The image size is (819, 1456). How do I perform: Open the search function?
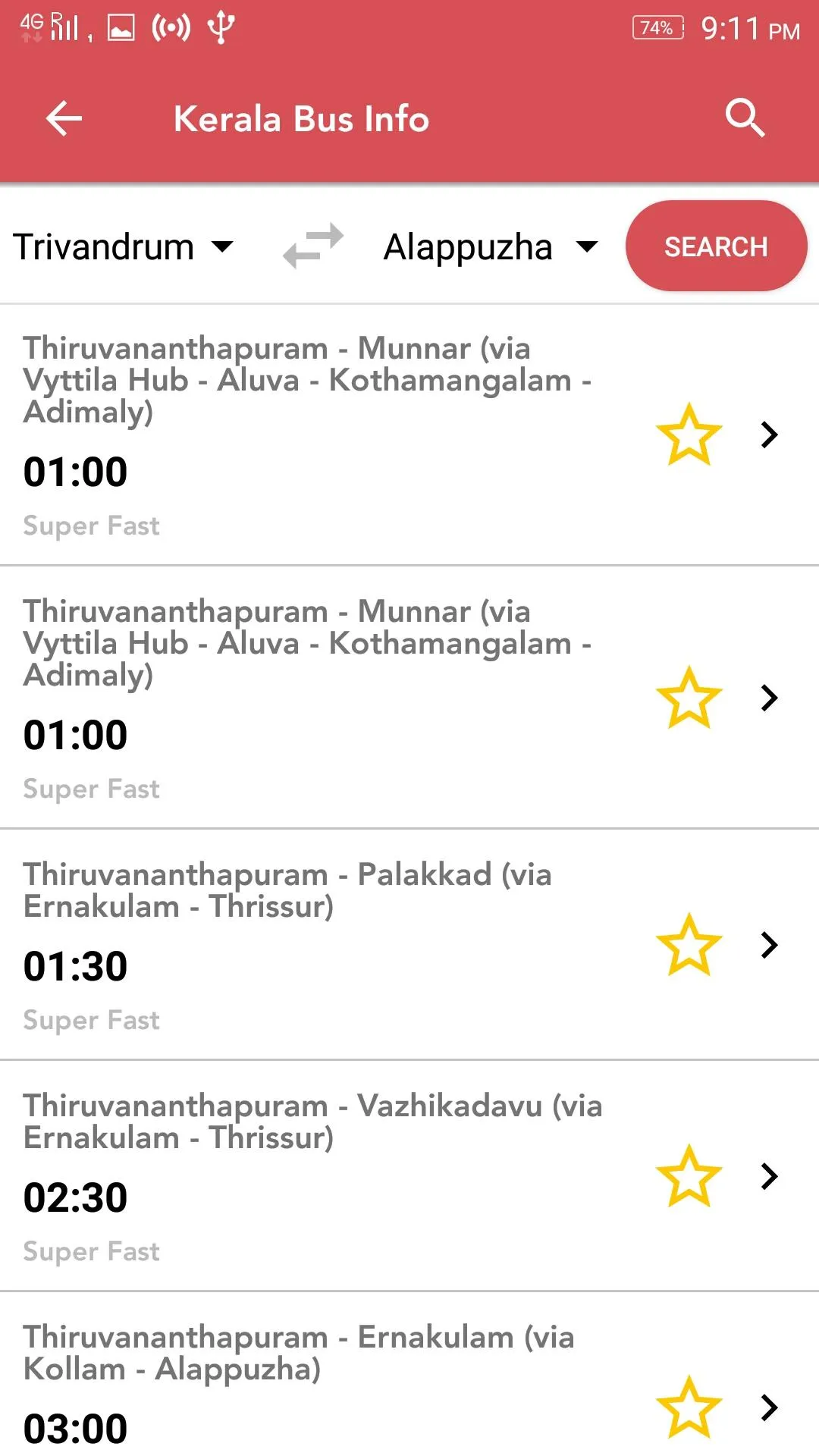point(744,118)
